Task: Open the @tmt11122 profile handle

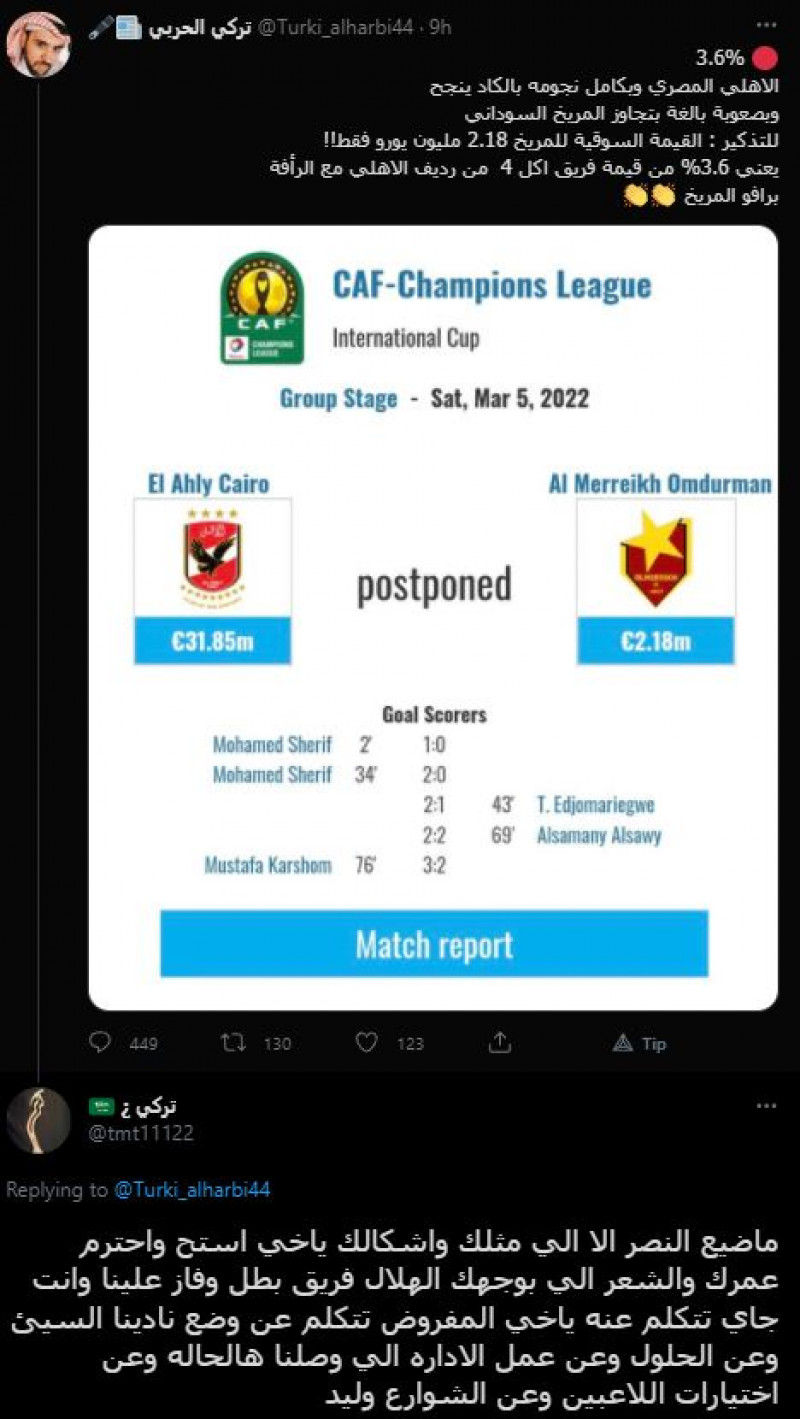Action: point(141,1133)
